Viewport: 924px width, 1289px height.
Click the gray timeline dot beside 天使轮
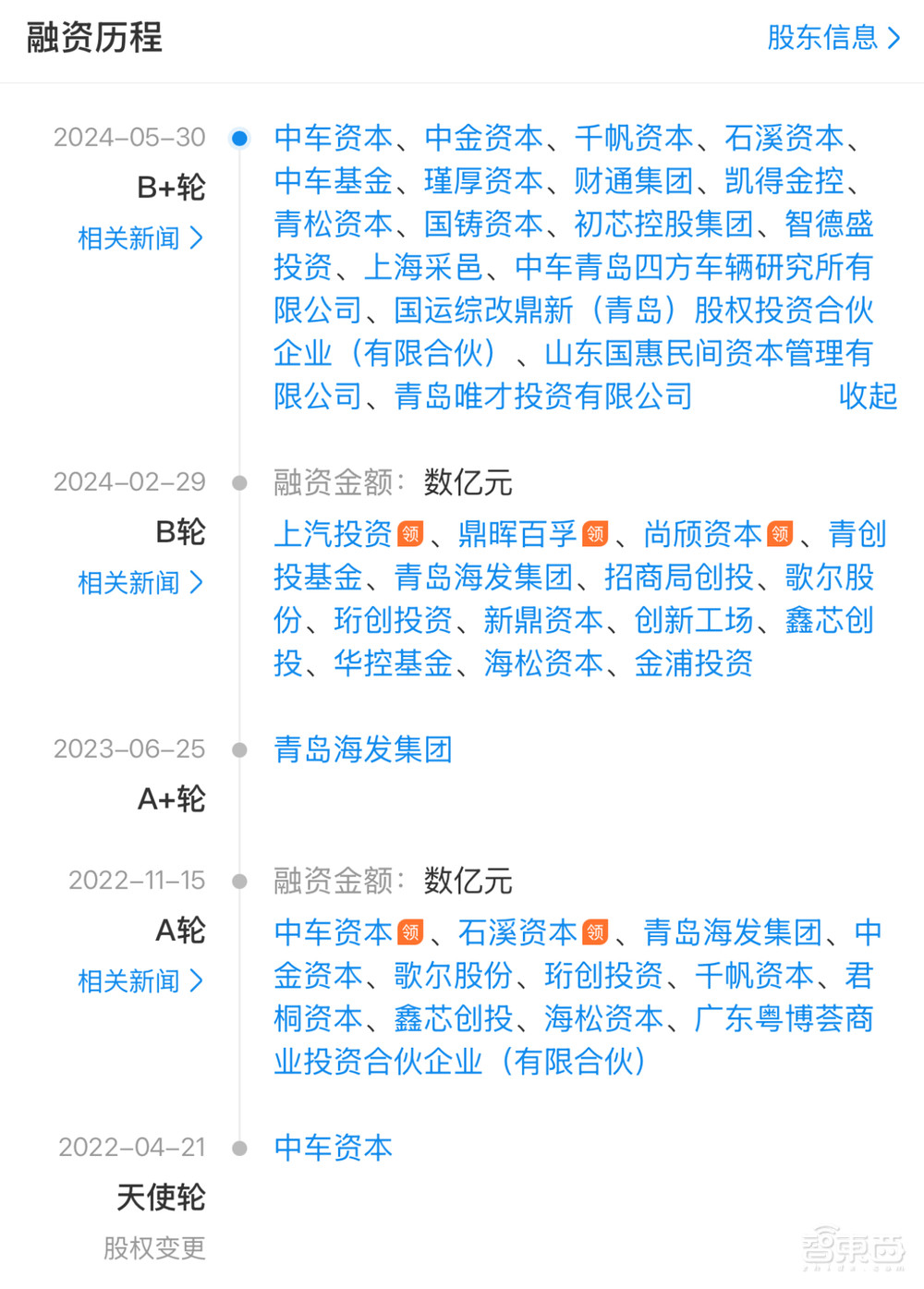tap(239, 1148)
